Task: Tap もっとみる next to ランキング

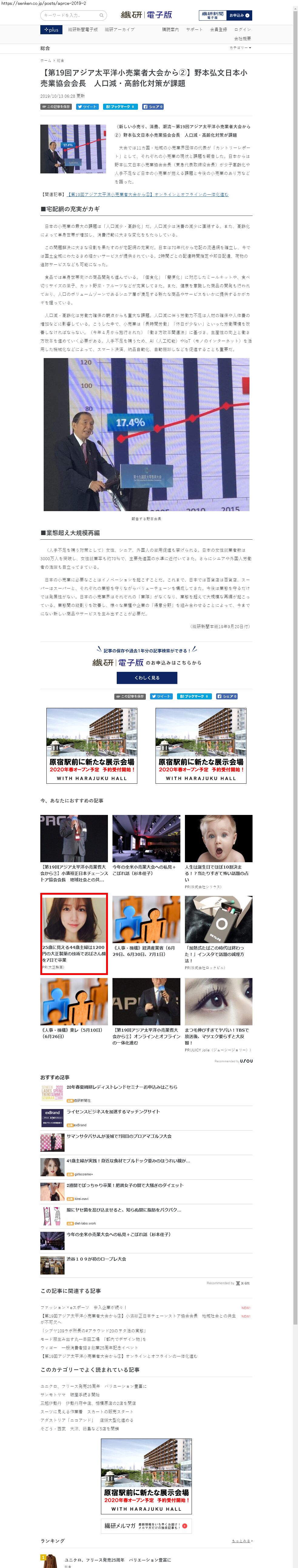Action: coord(241,1541)
